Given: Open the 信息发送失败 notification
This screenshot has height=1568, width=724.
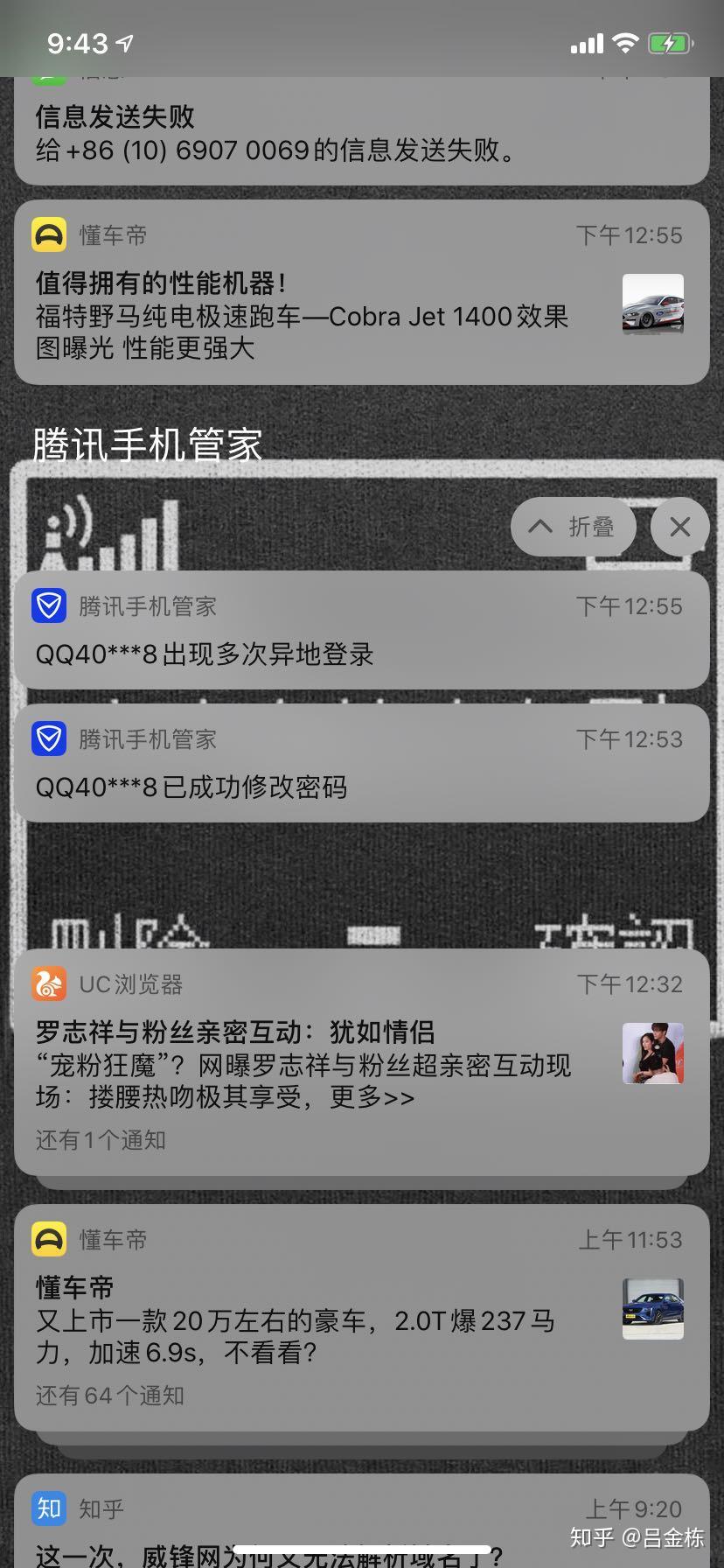Looking at the screenshot, I should pyautogui.click(x=362, y=131).
